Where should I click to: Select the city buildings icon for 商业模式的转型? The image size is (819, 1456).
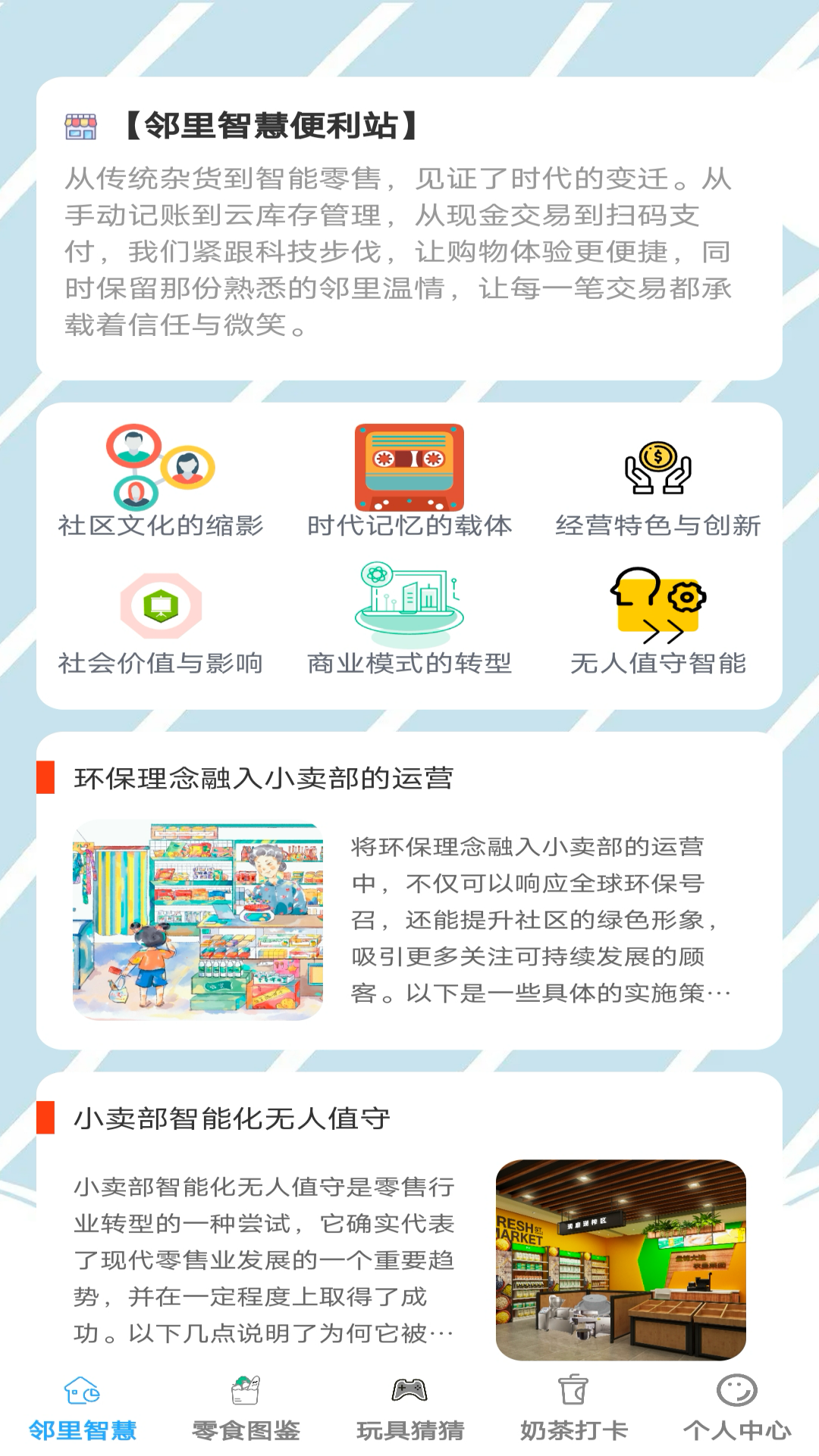point(409,603)
